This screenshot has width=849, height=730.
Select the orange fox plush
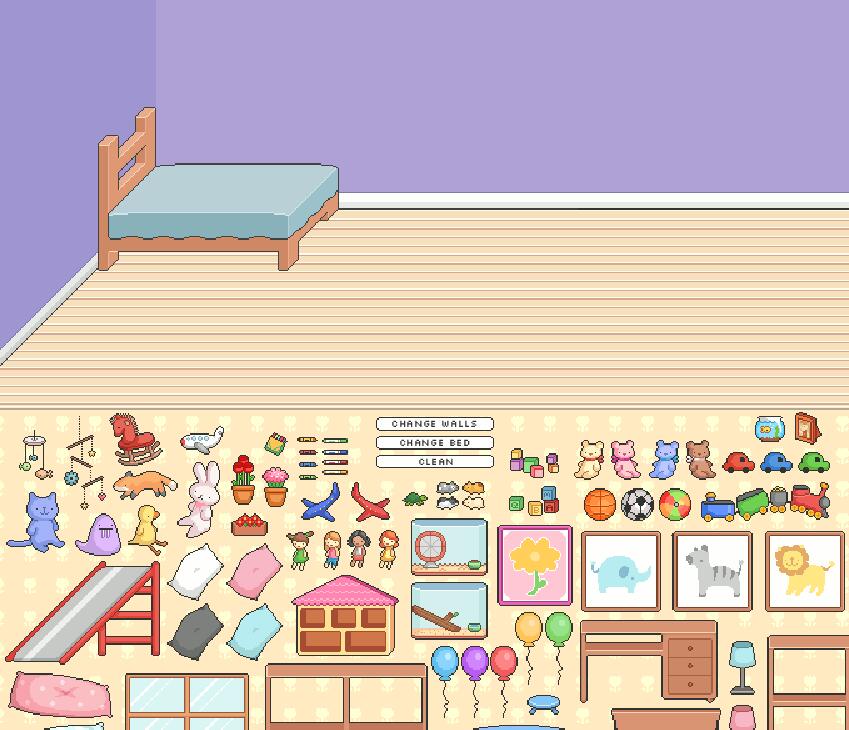[x=142, y=485]
